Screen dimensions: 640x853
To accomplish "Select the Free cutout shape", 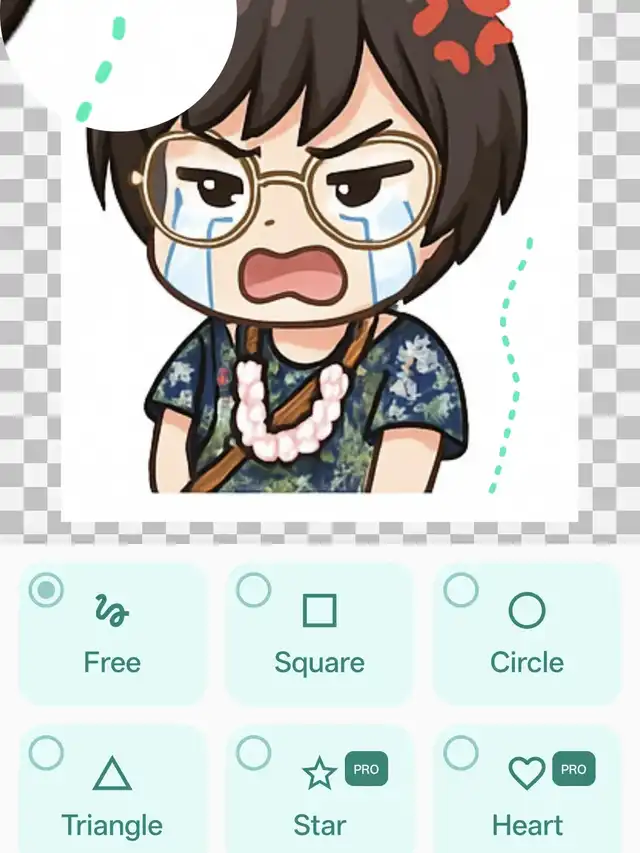I will (x=112, y=634).
